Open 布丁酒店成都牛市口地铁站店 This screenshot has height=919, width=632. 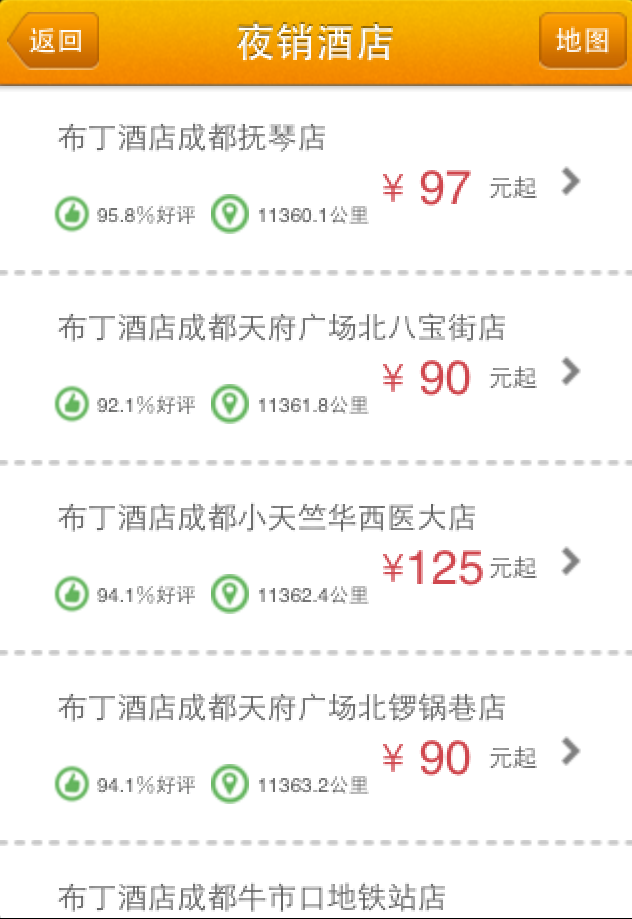[x=252, y=896]
